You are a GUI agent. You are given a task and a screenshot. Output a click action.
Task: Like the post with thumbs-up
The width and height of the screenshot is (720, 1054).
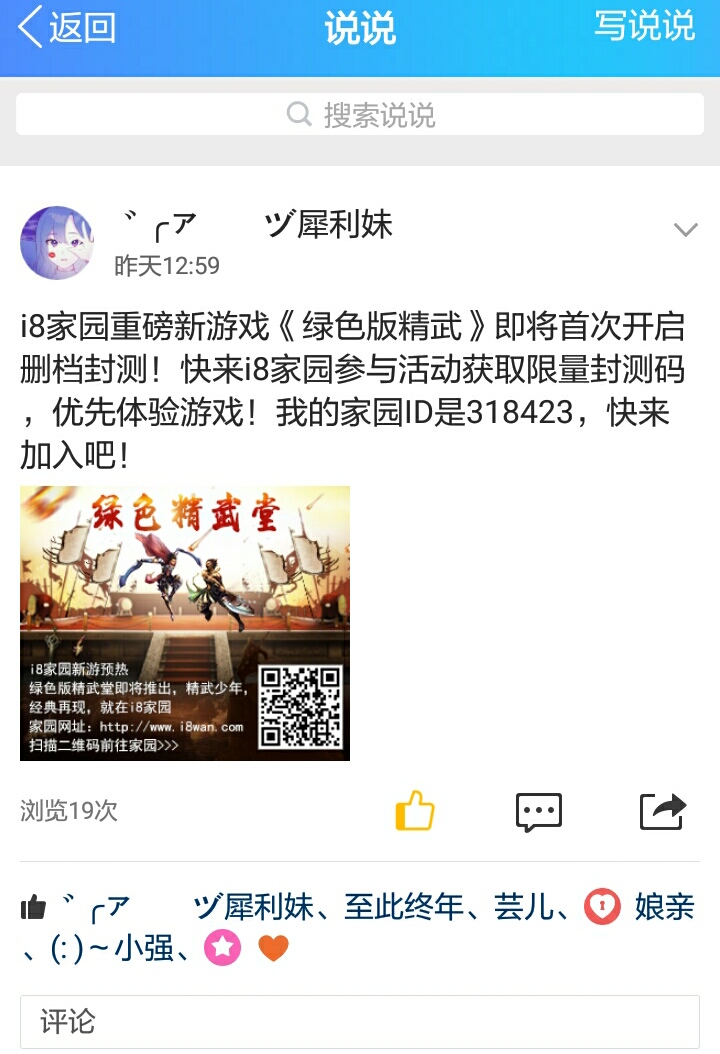tap(414, 810)
